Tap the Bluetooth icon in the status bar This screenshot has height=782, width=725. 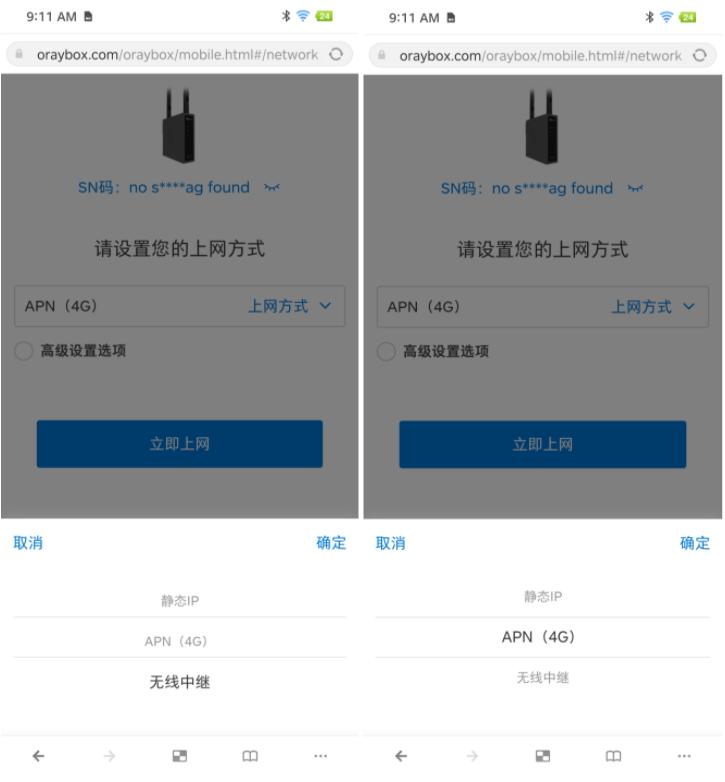click(x=285, y=14)
